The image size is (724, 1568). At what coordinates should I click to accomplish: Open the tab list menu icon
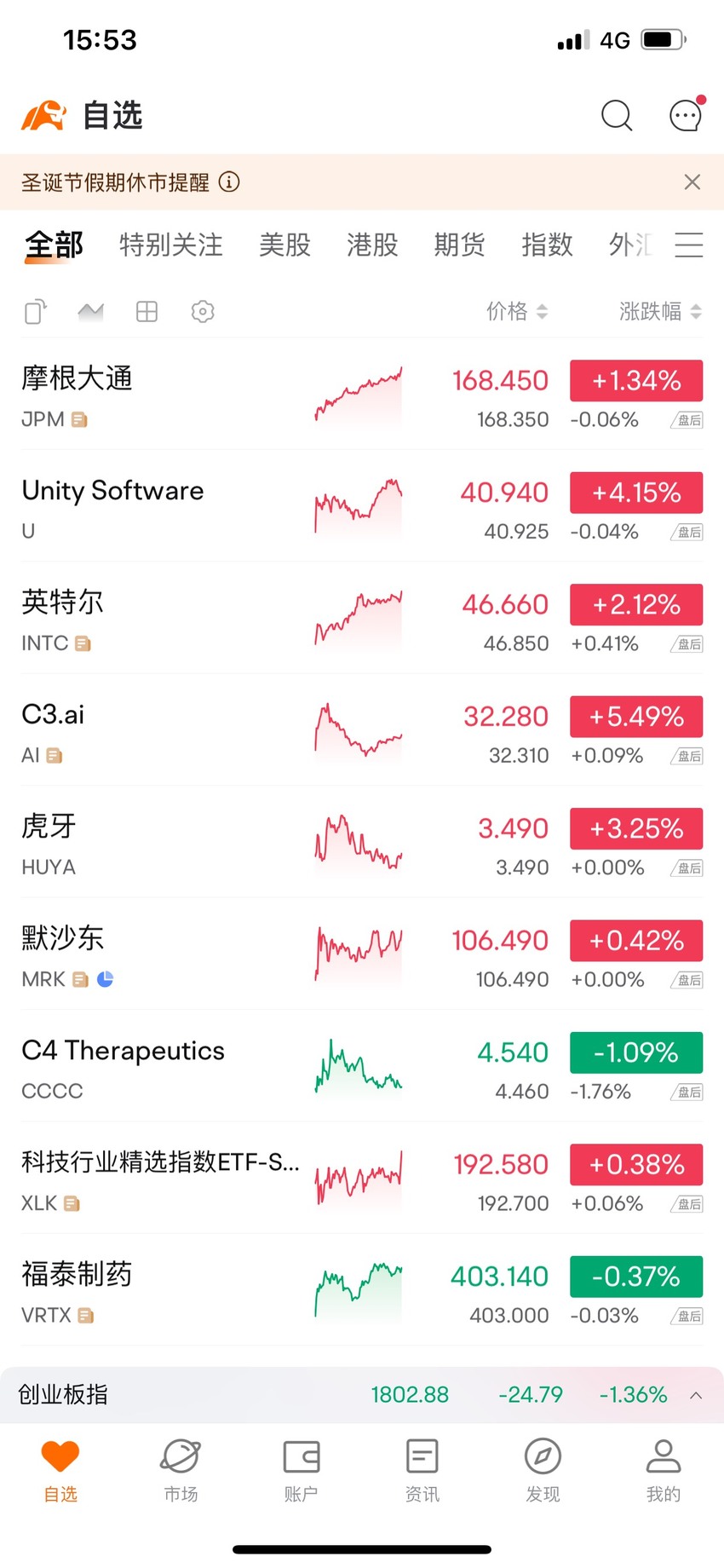[x=689, y=245]
